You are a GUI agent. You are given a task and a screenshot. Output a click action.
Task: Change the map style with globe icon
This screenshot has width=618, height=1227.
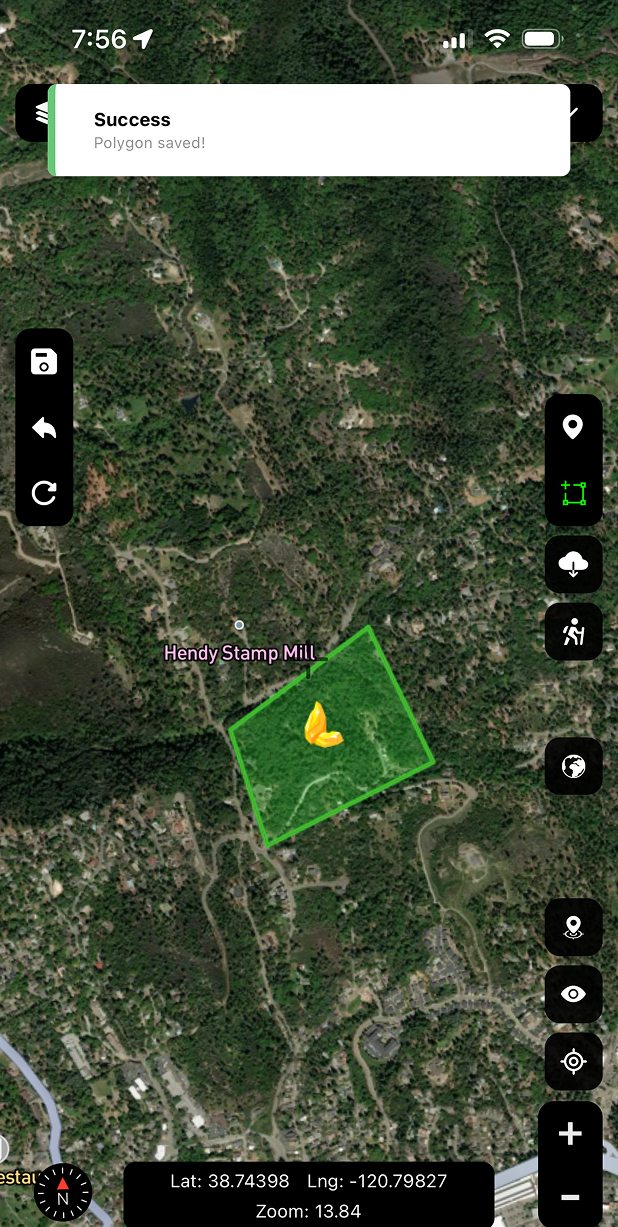point(573,767)
